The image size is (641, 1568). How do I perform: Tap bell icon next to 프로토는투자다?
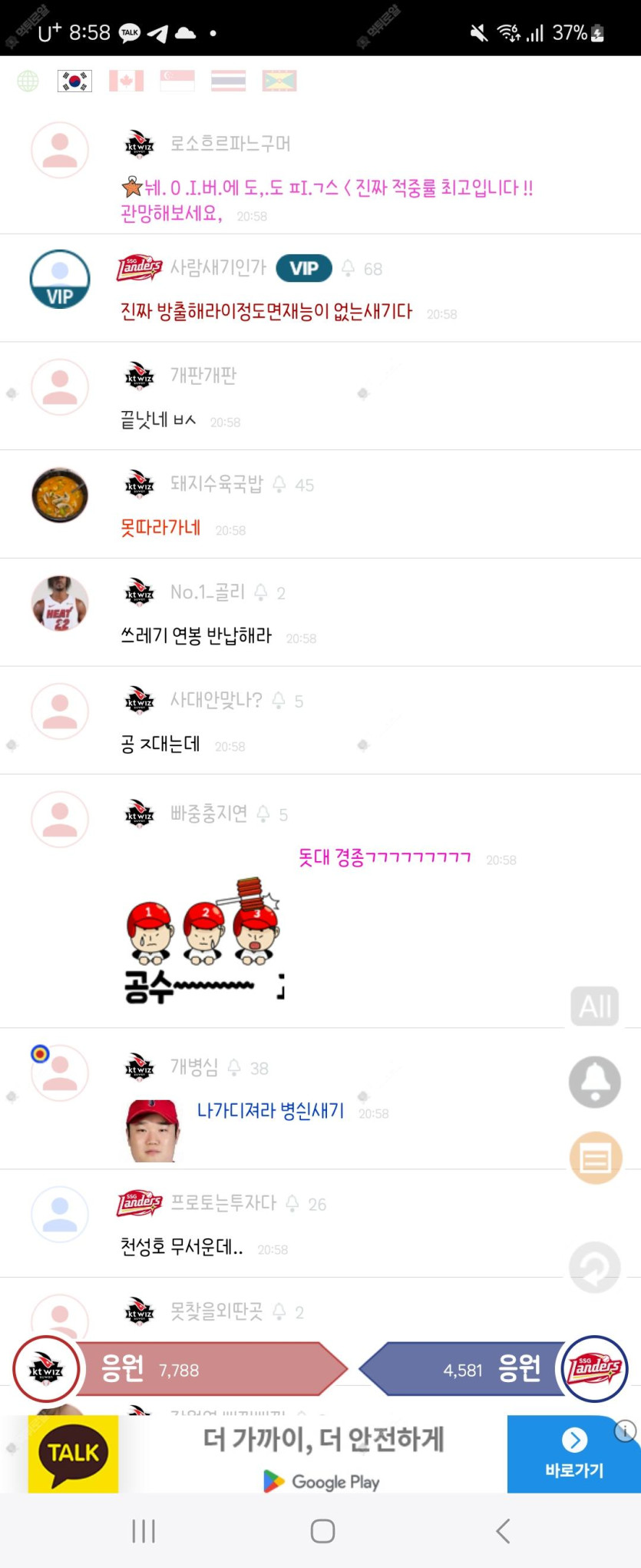click(292, 1203)
